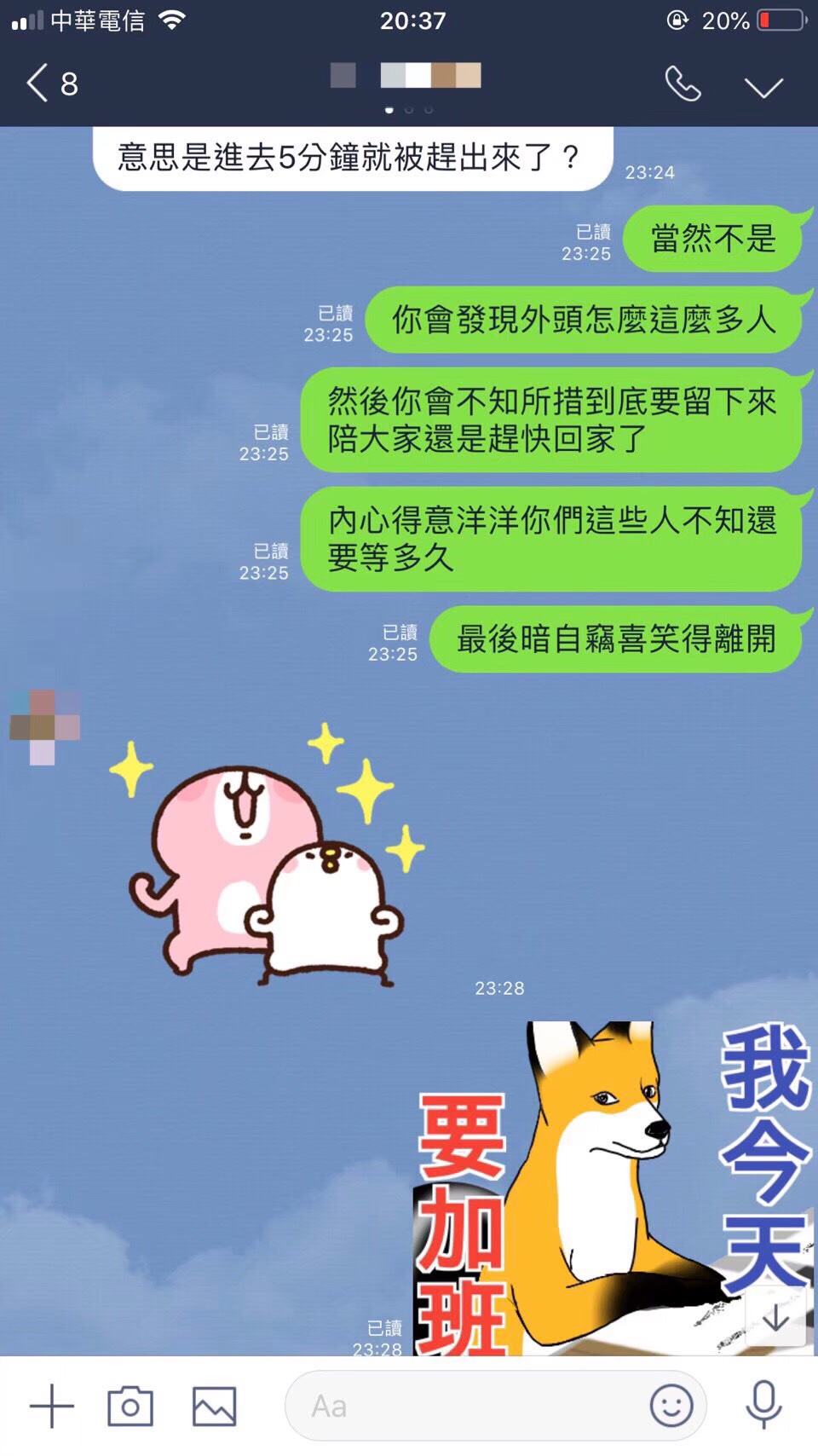Screen dimensions: 818x1456
Task: Record a voice message with the microphone
Action: (763, 1406)
